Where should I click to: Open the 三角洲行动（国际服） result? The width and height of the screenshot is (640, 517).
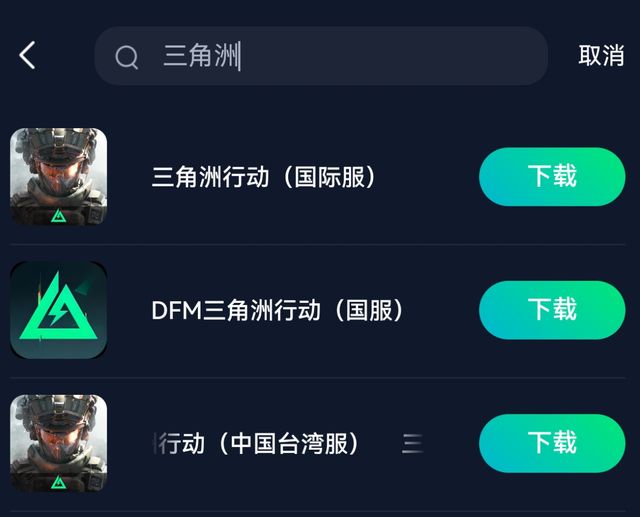point(264,178)
